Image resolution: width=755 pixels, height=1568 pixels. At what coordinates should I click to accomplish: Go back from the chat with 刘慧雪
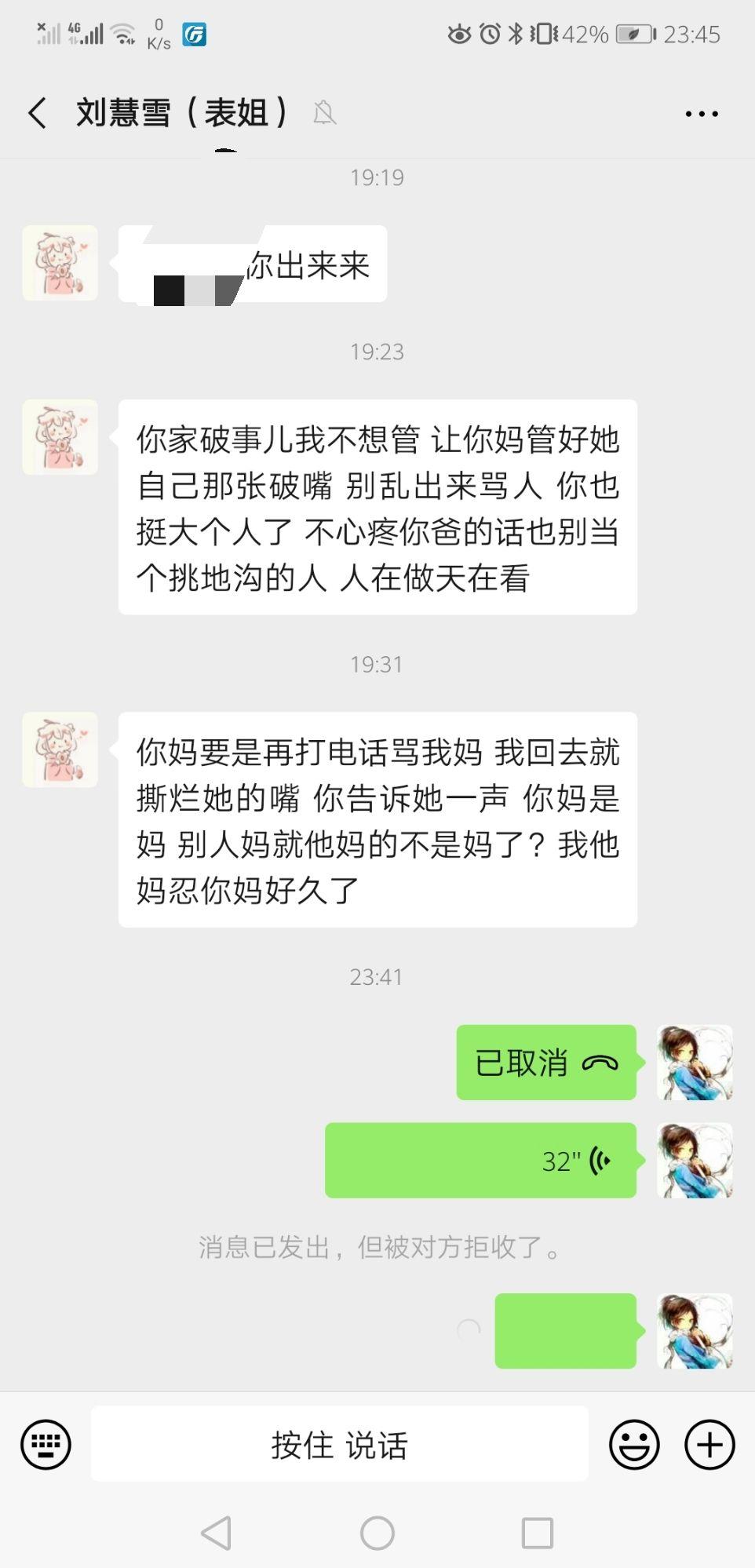[37, 113]
